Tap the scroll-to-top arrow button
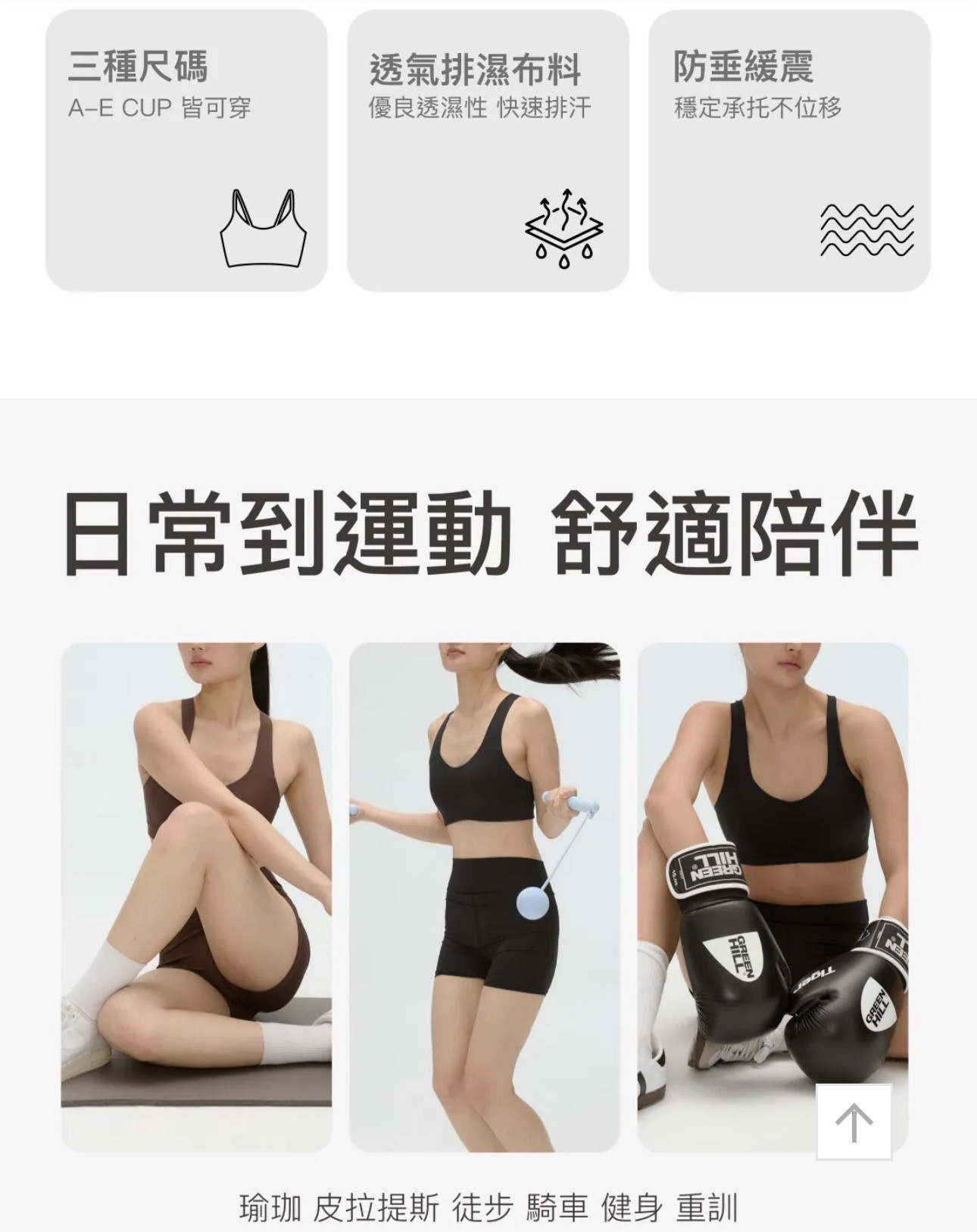The width and height of the screenshot is (977, 1232). pyautogui.click(x=854, y=1121)
